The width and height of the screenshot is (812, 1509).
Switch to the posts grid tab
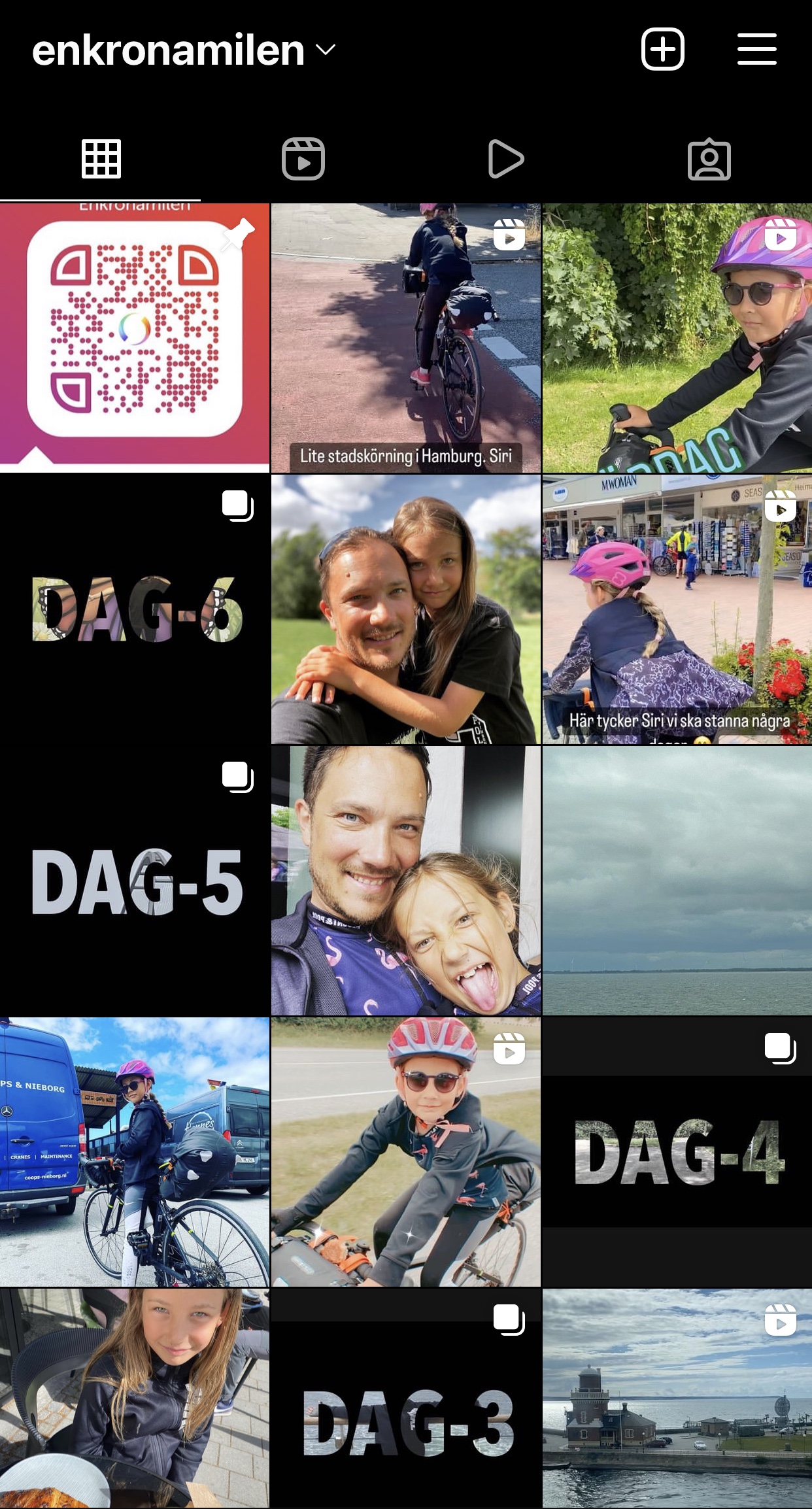(x=101, y=159)
